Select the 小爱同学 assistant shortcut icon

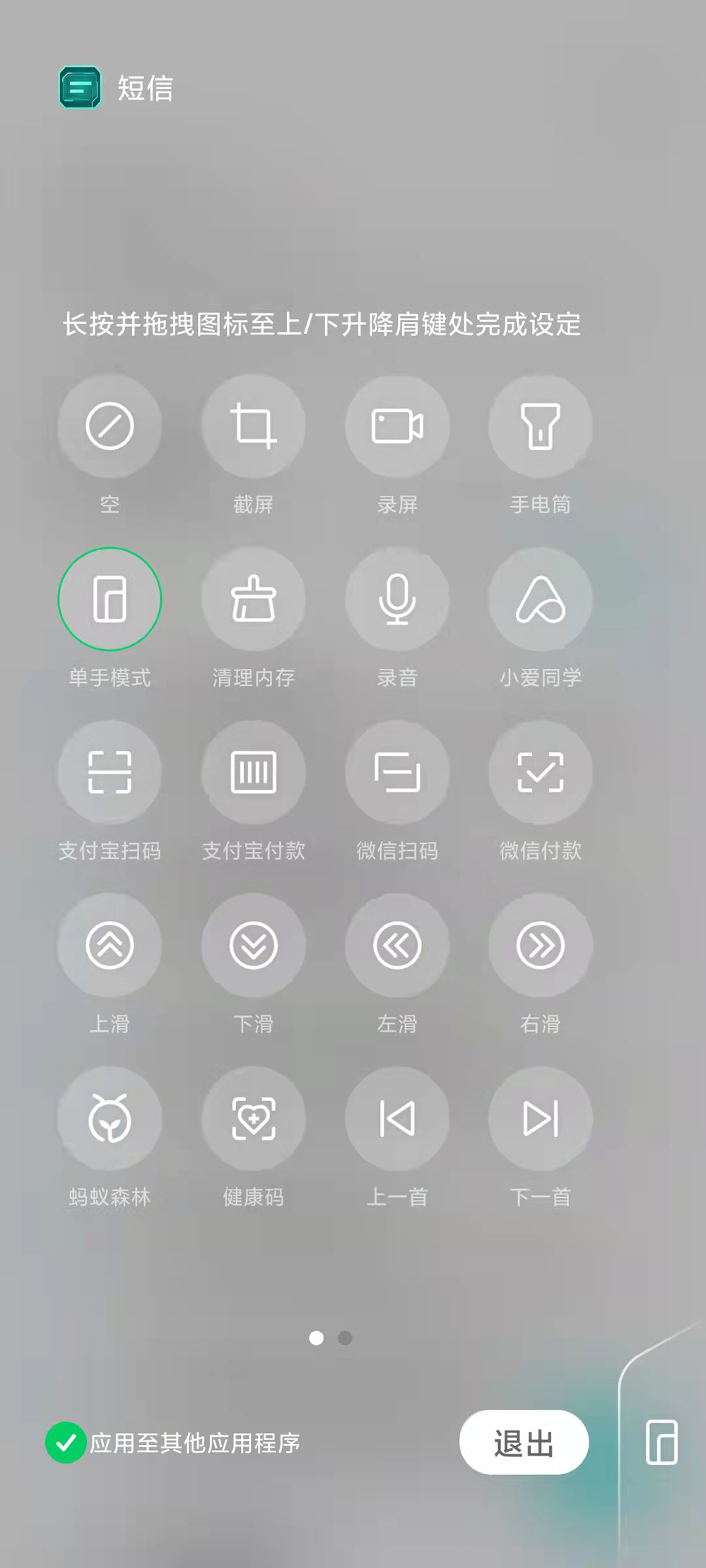[541, 598]
